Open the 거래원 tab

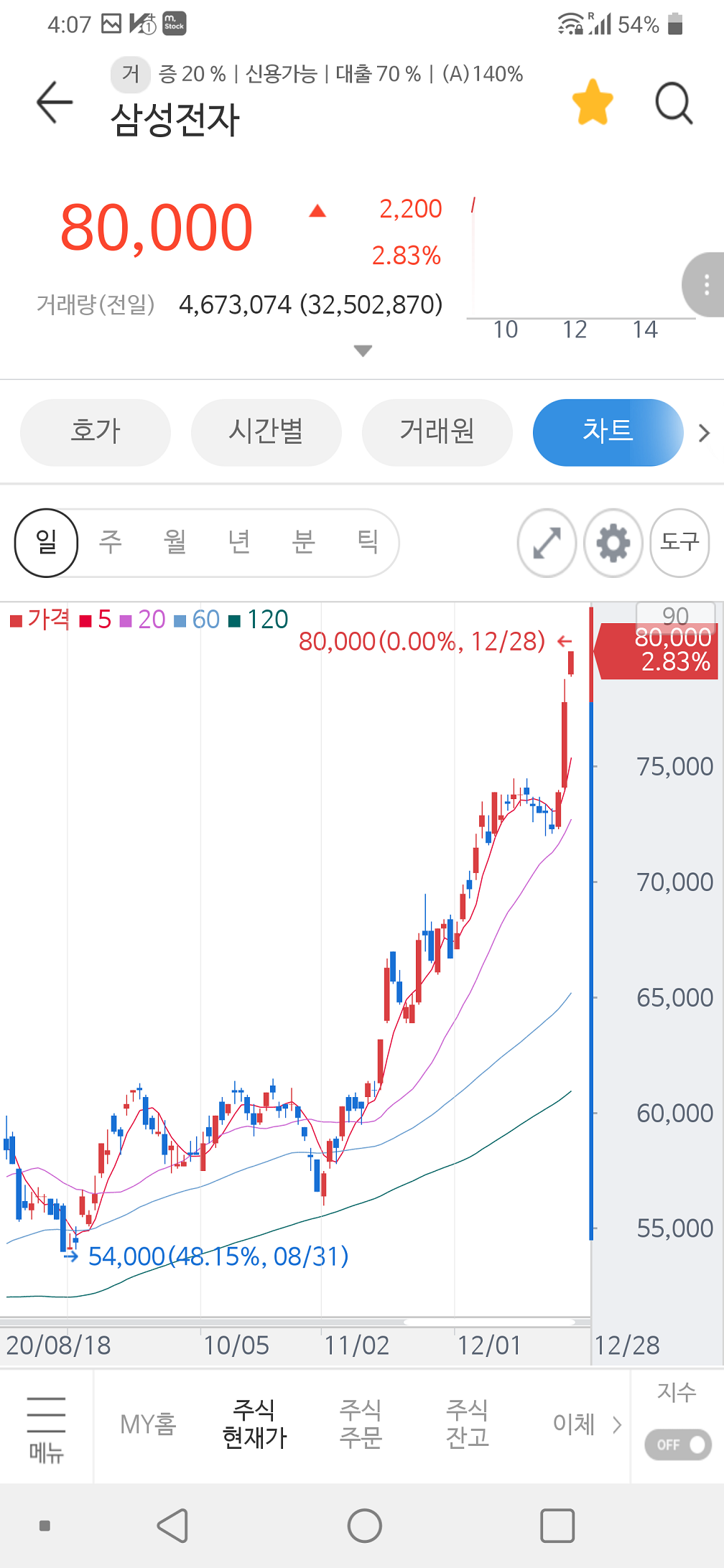(x=437, y=432)
